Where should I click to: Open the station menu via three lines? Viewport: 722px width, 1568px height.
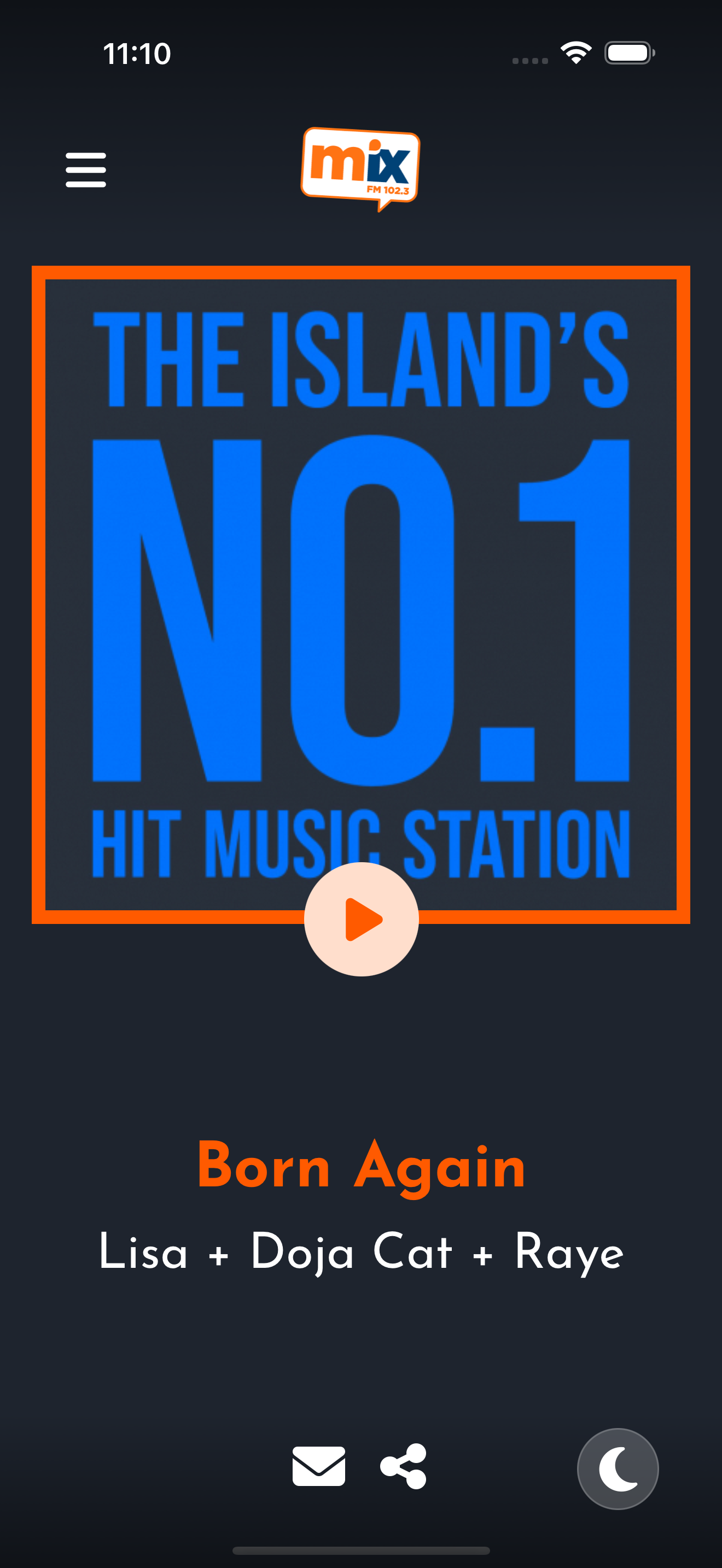click(x=85, y=171)
